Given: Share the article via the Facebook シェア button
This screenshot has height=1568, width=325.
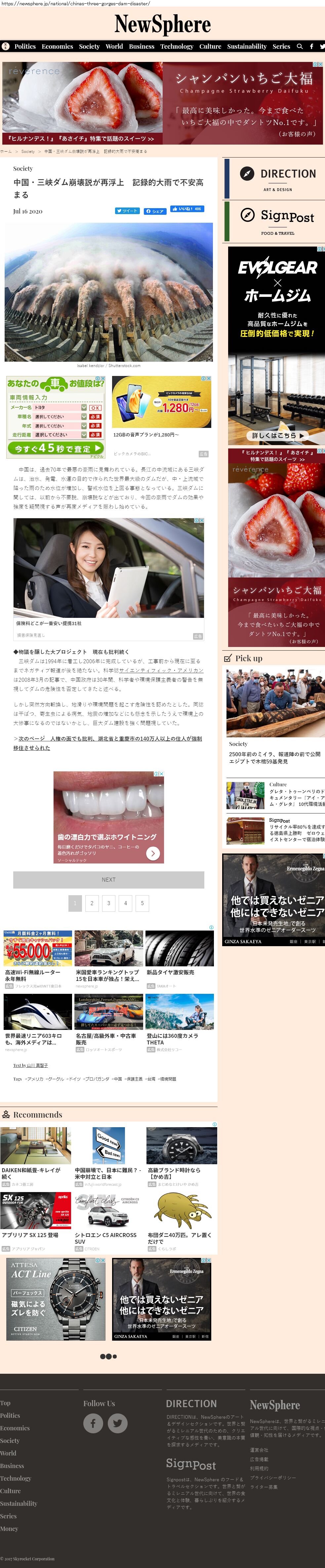Looking at the screenshot, I should pos(155,210).
